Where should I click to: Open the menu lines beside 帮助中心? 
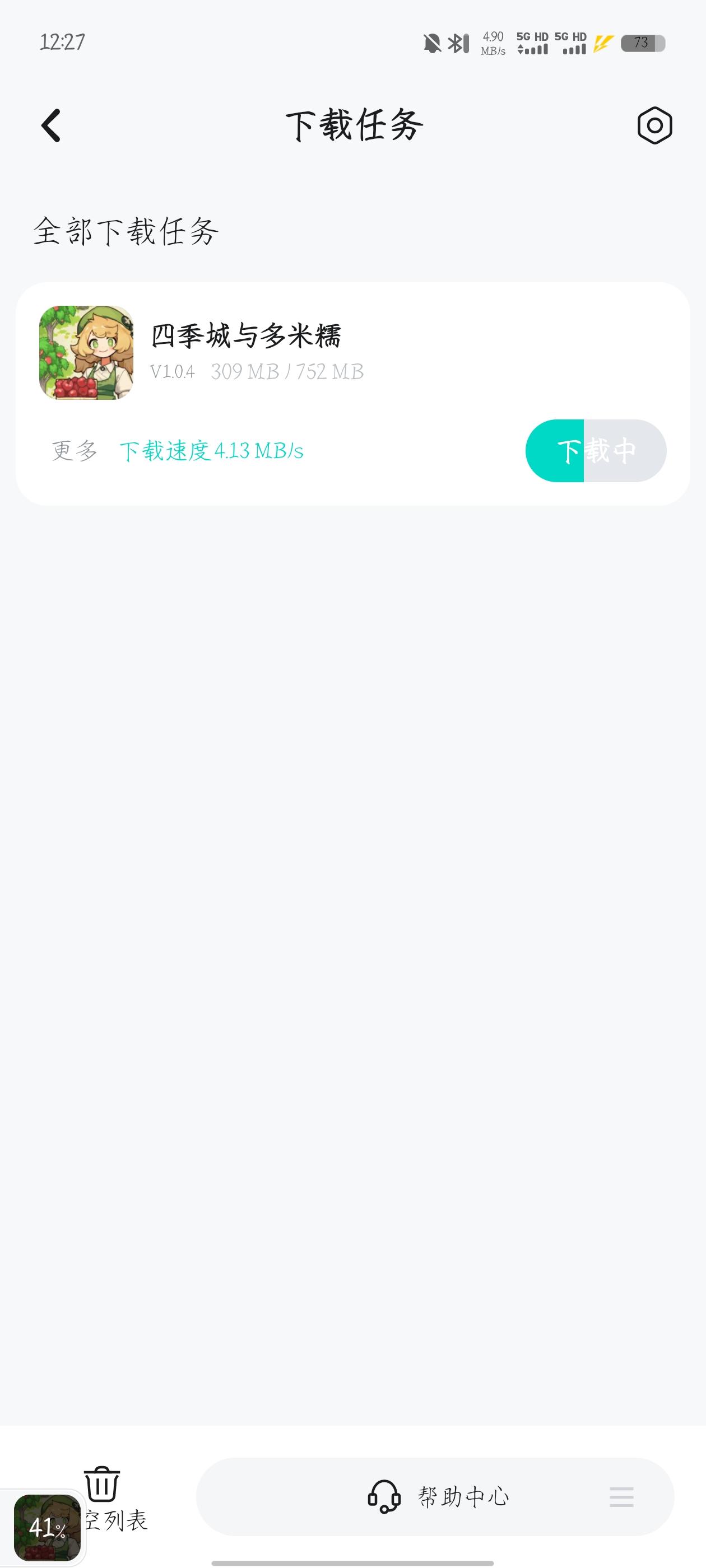point(621,1497)
